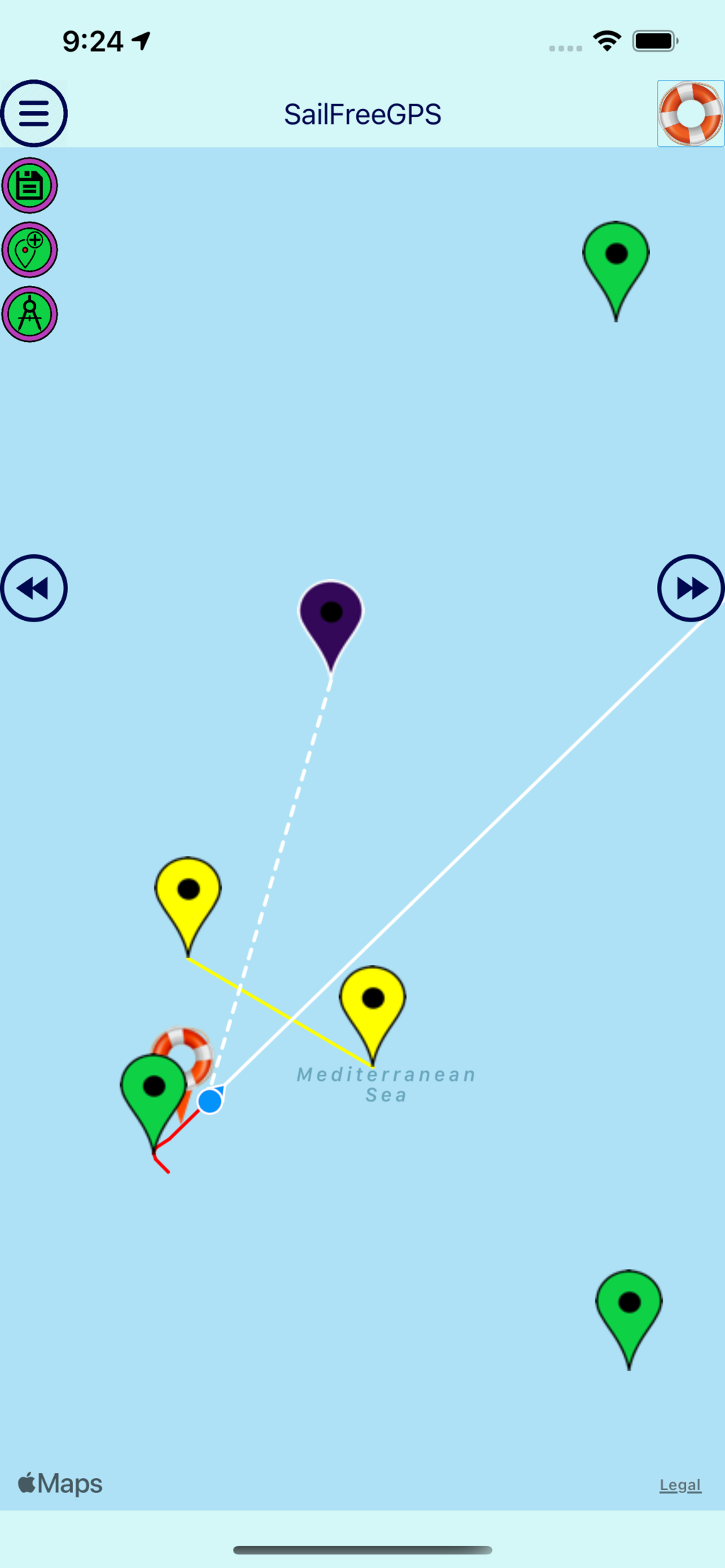Tap the save disk icon

coord(30,185)
